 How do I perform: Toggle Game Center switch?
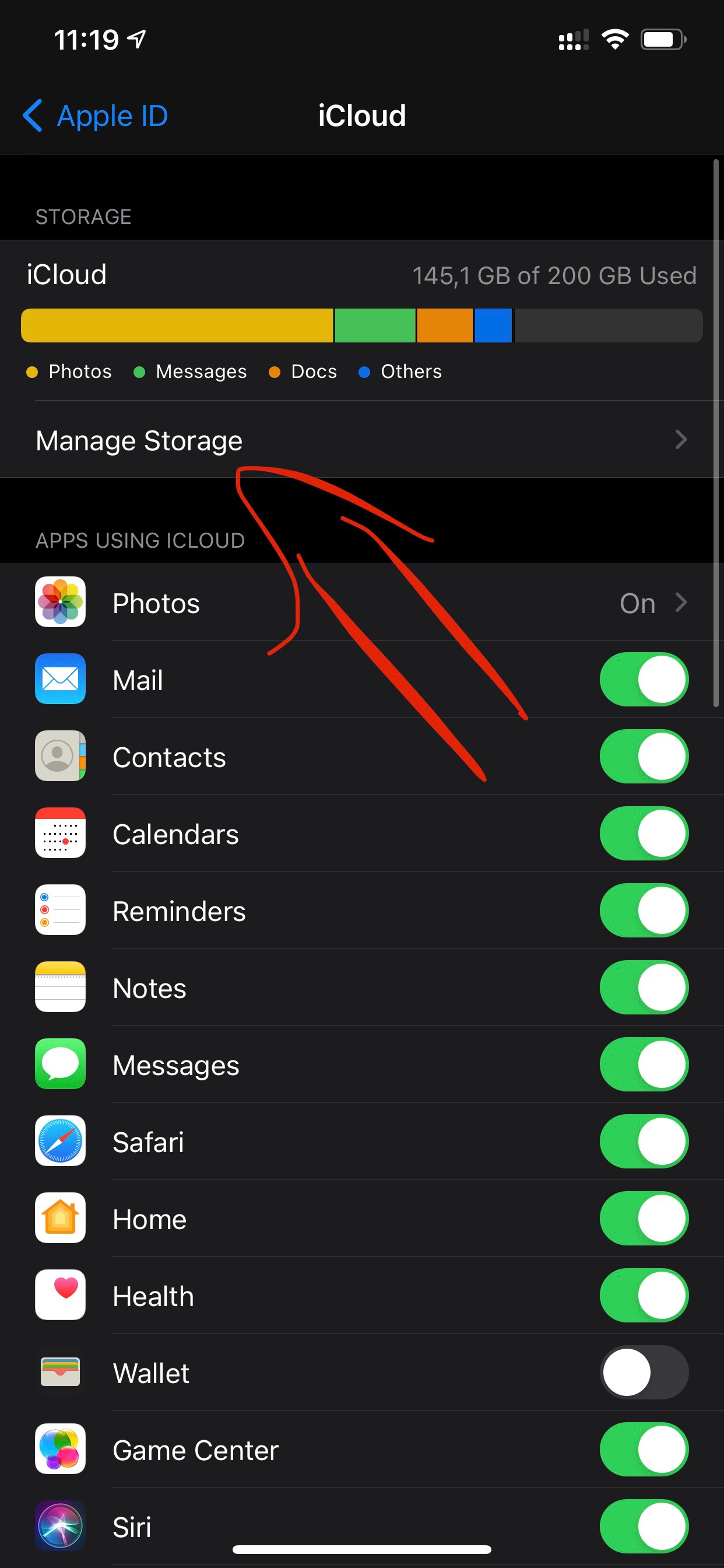(643, 1450)
